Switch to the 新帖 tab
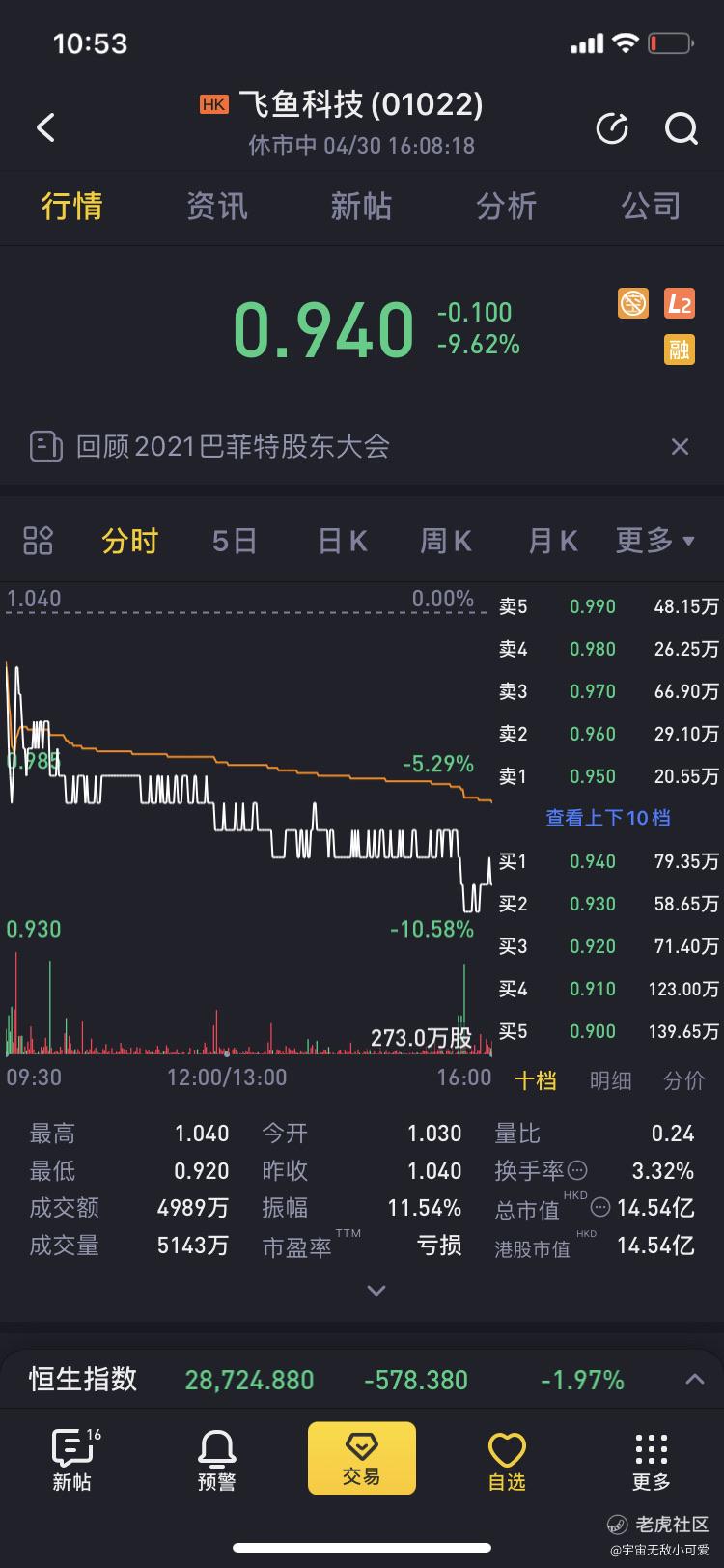This screenshot has width=724, height=1568. (x=361, y=206)
